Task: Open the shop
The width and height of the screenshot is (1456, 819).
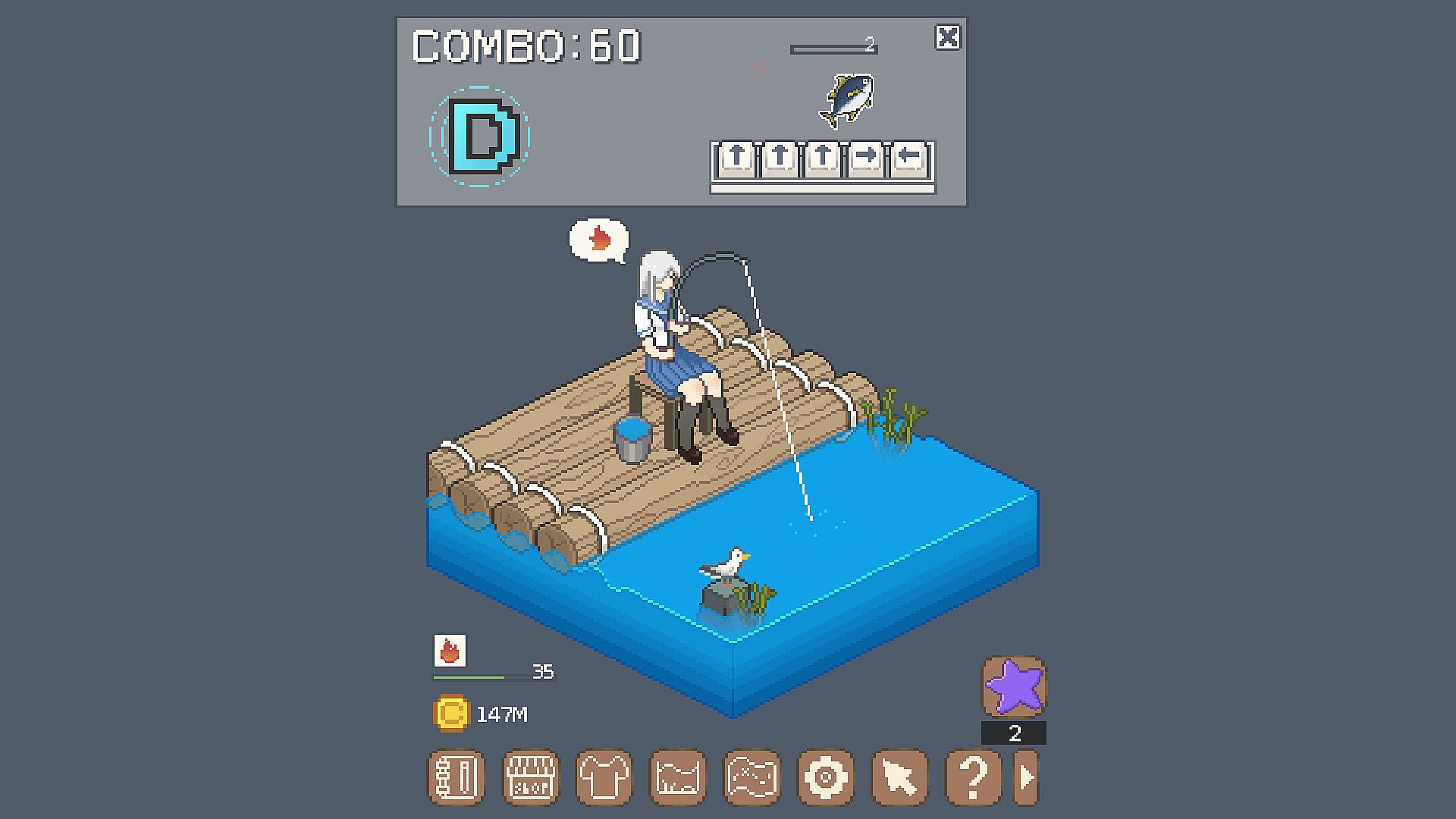Action: 531,777
